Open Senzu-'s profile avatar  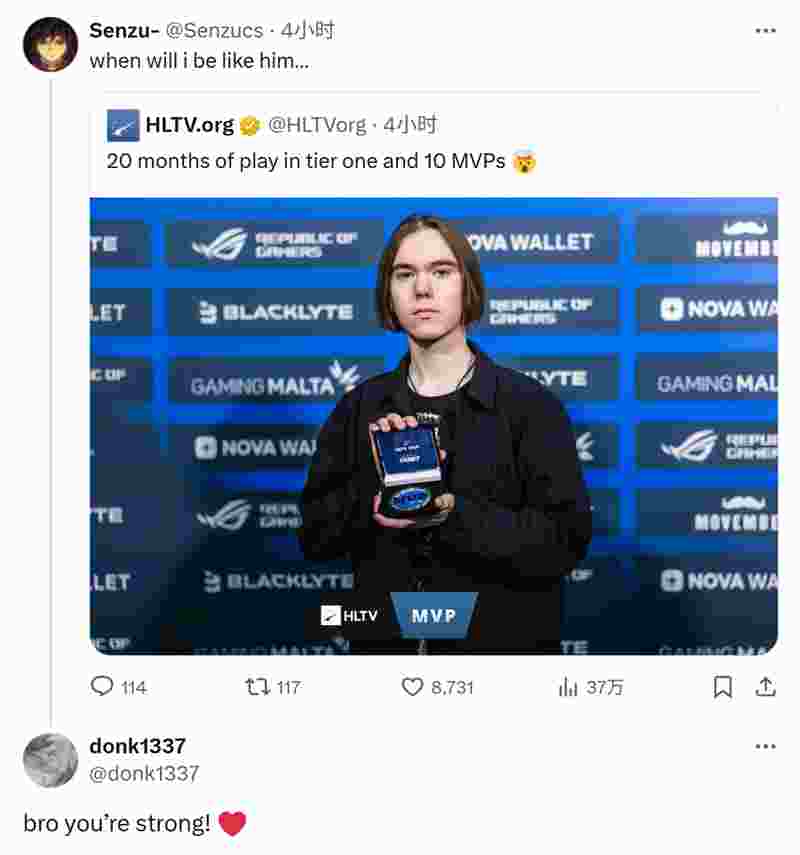coord(50,45)
